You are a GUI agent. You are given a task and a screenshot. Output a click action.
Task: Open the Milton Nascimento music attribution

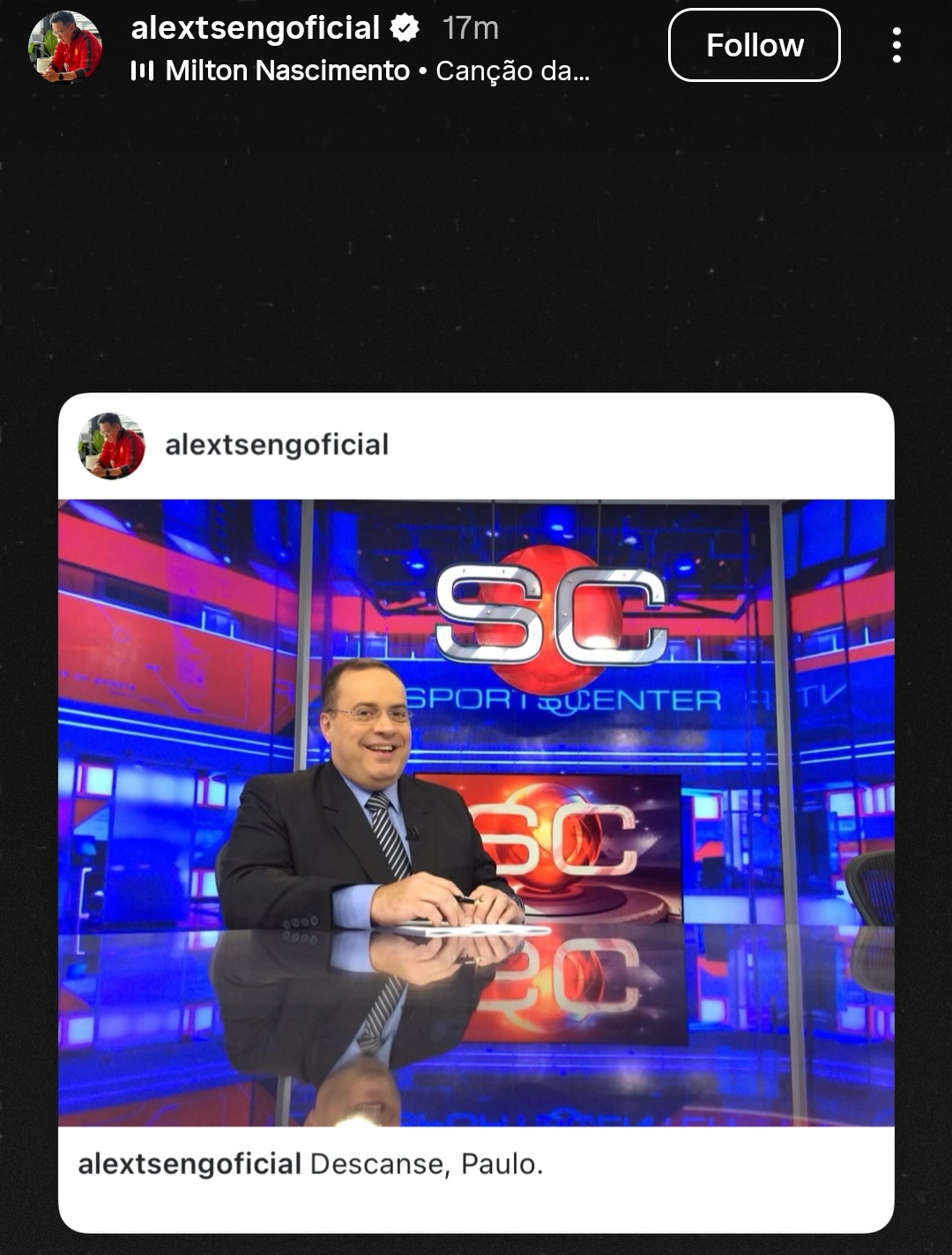tap(361, 71)
